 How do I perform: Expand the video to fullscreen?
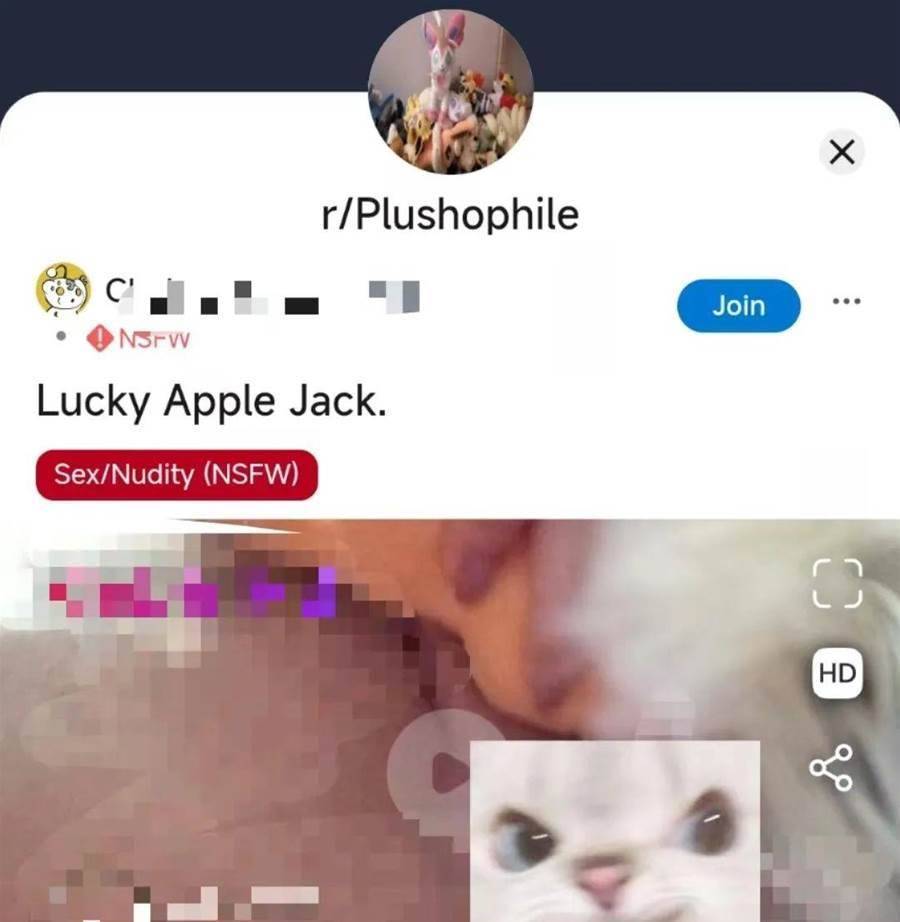pyautogui.click(x=838, y=582)
